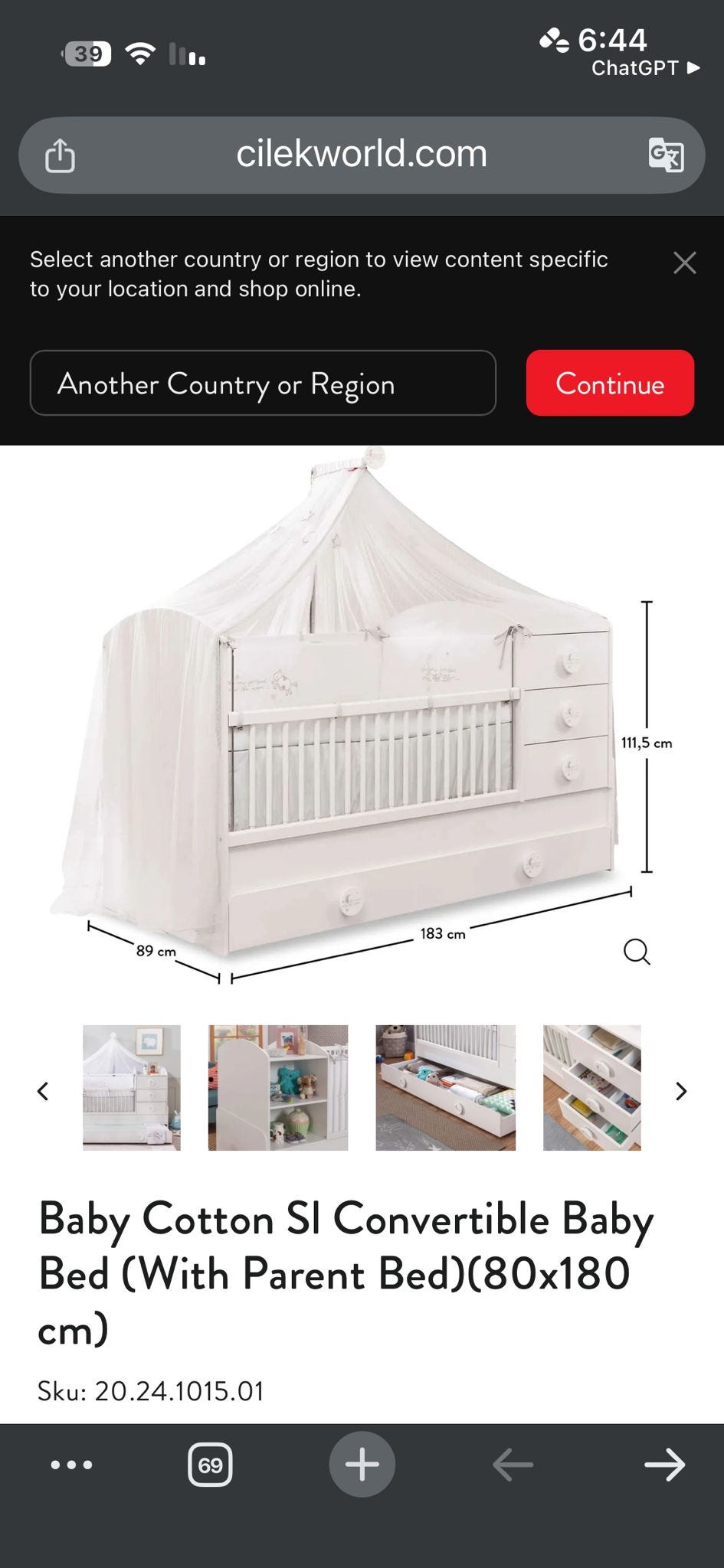Open Another Country or Region dropdown
The height and width of the screenshot is (1568, 724).
pyautogui.click(x=263, y=383)
